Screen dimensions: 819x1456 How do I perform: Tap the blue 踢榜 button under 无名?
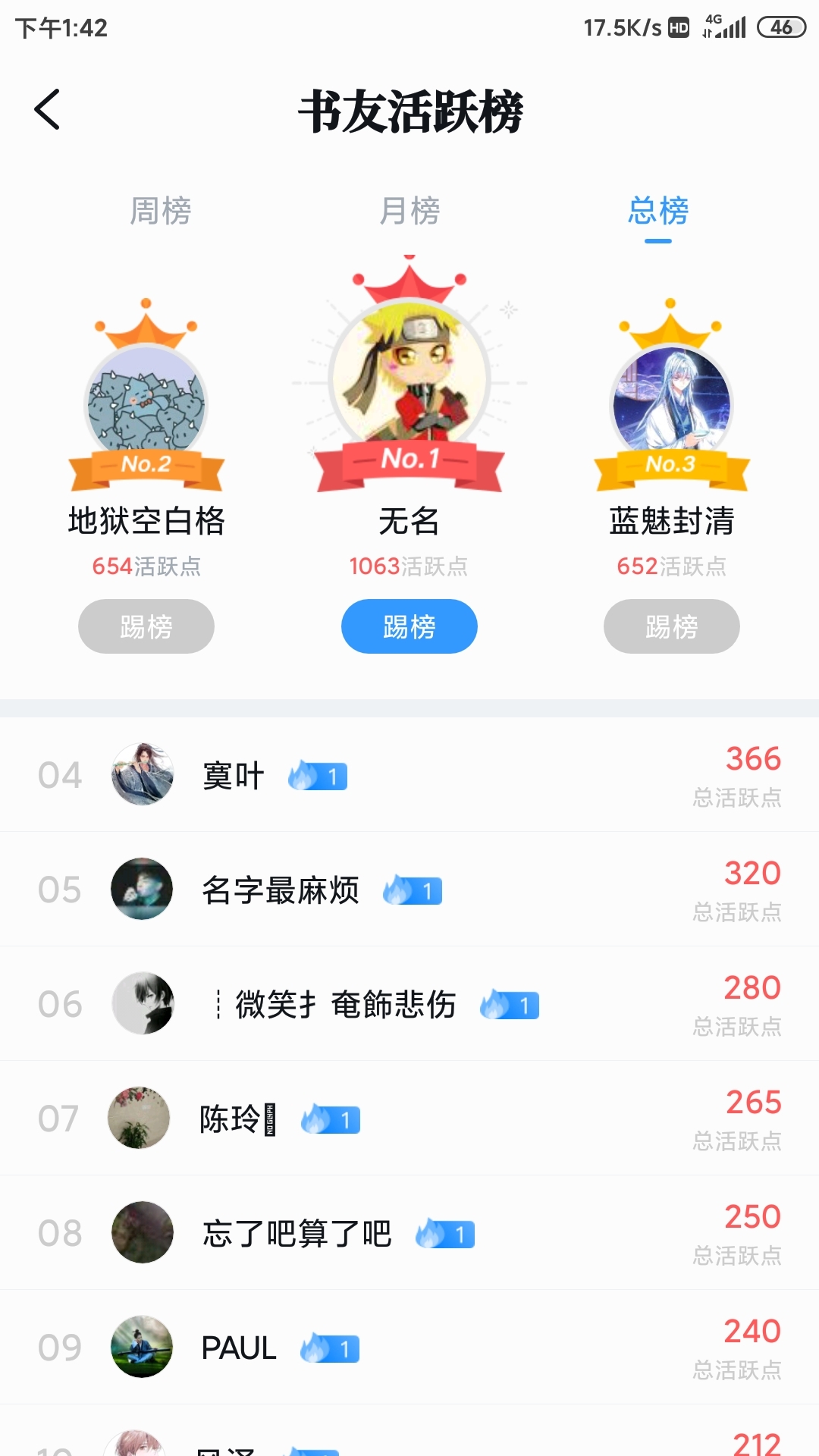[x=409, y=626]
